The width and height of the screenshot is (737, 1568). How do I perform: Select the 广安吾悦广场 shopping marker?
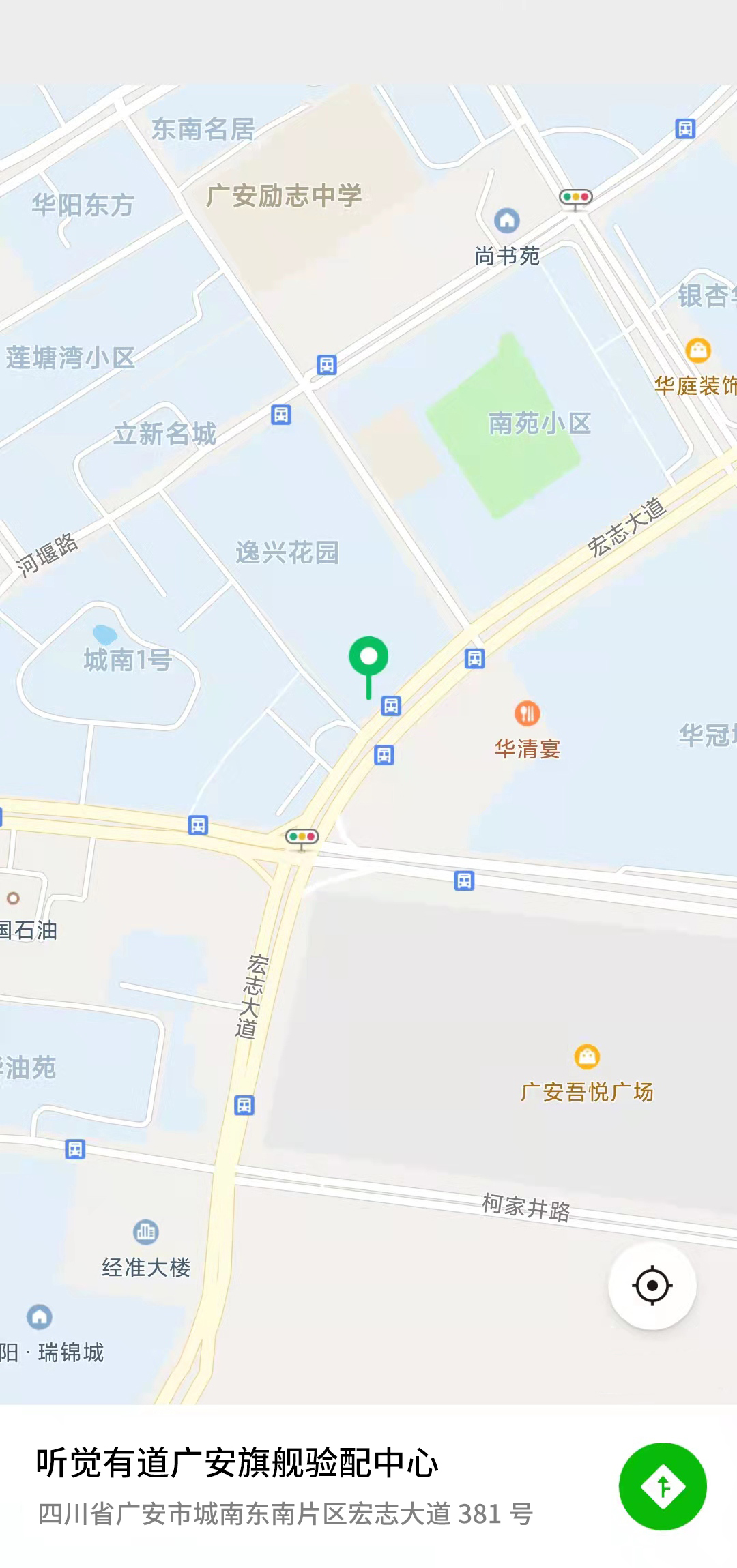click(x=587, y=1056)
